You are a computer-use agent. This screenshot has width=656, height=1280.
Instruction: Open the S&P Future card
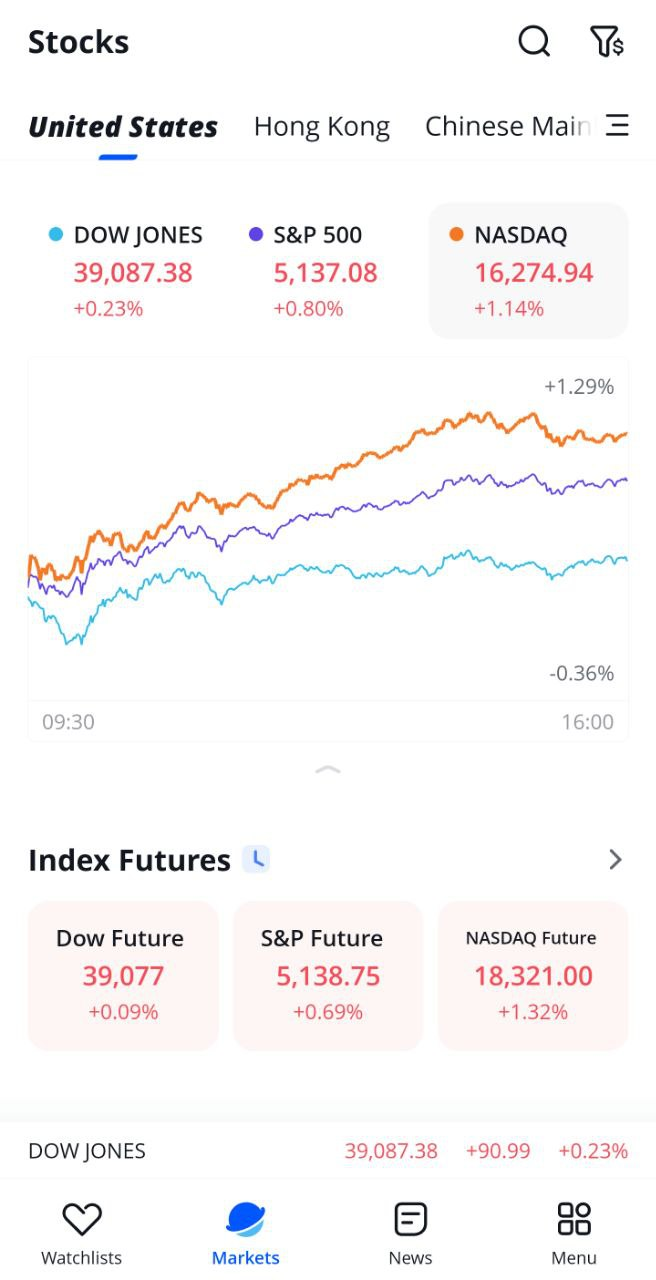[x=328, y=975]
